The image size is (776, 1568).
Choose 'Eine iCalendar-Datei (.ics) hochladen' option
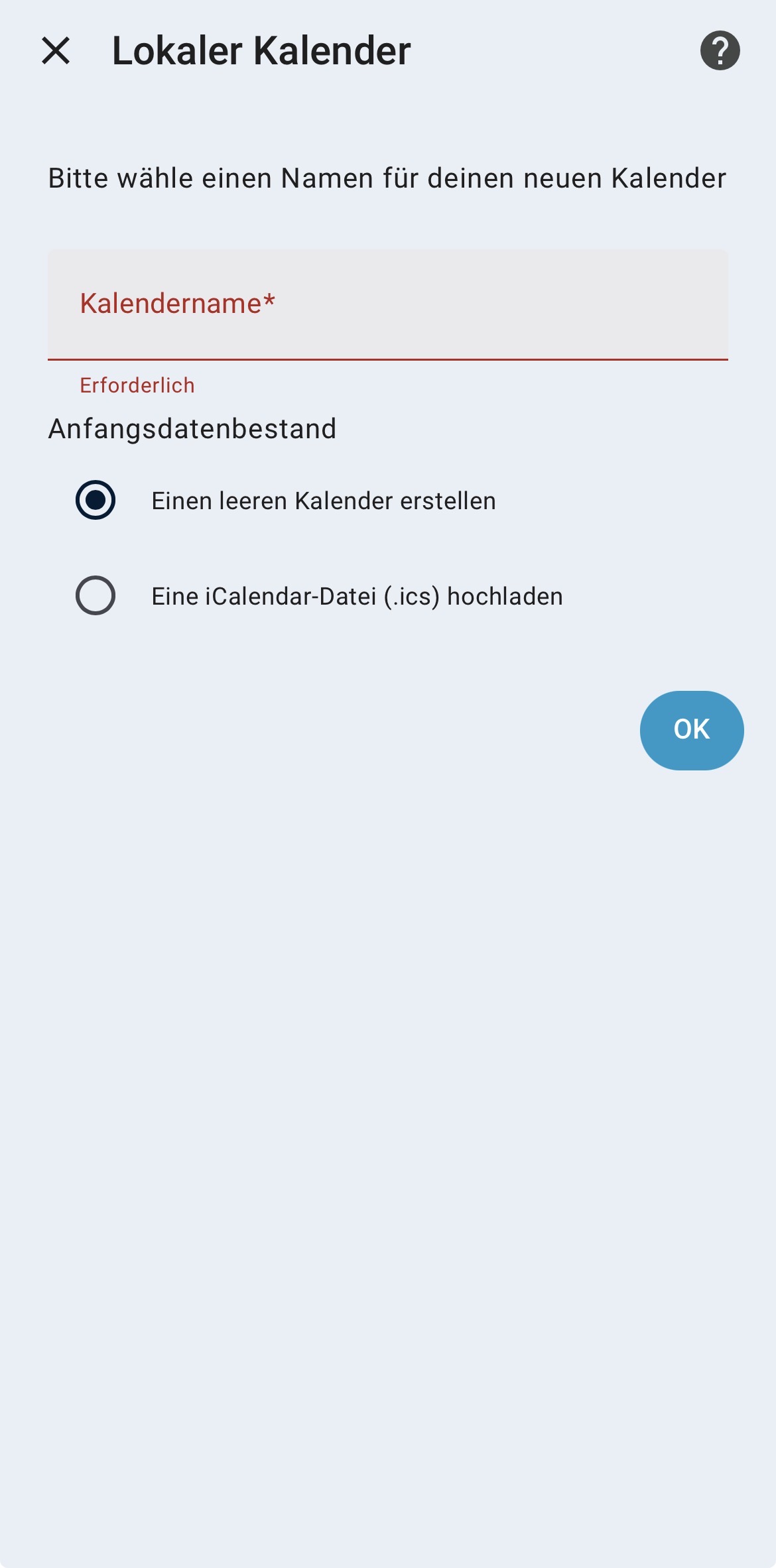coord(96,595)
